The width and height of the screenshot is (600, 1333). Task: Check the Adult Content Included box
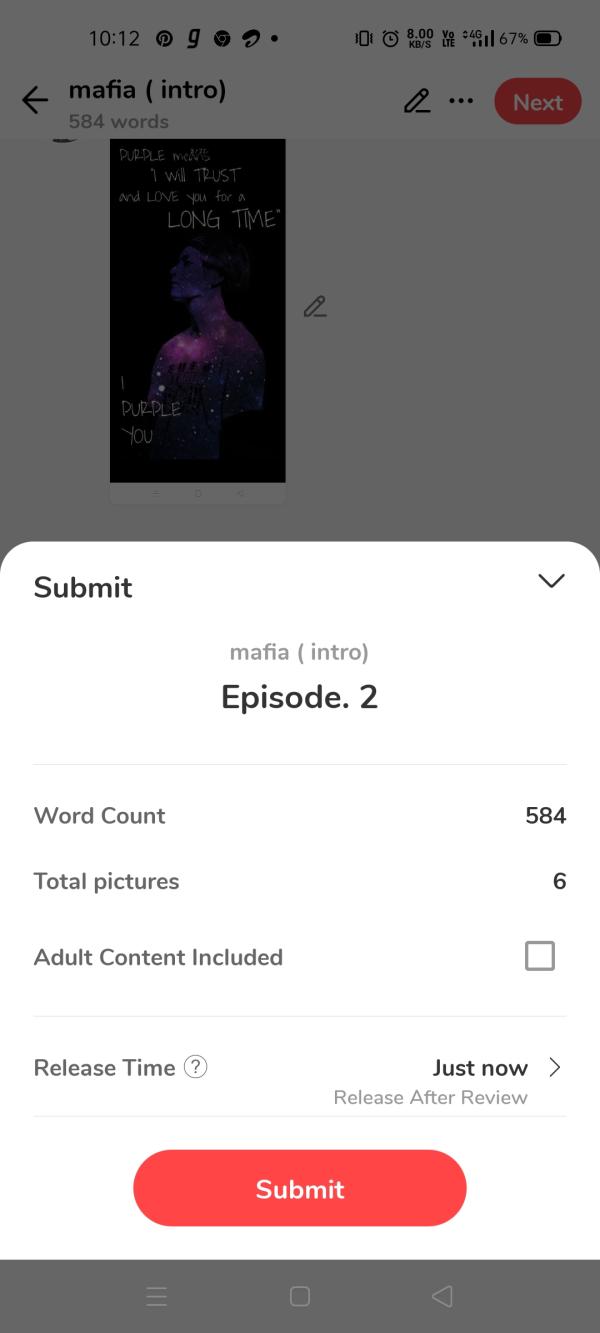(540, 956)
